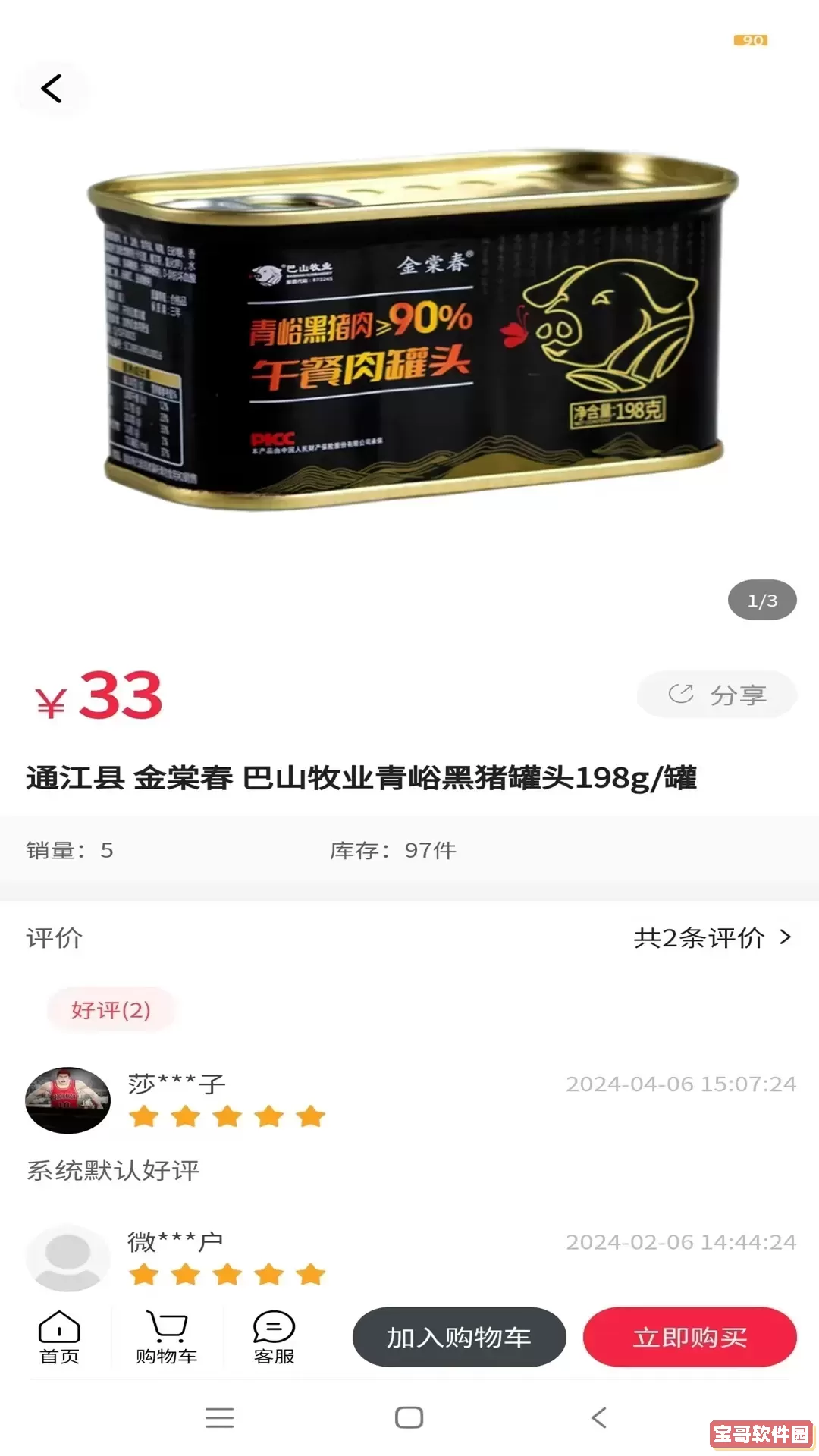
Task: Open the 评价 reviews section header
Action: pos(54,938)
